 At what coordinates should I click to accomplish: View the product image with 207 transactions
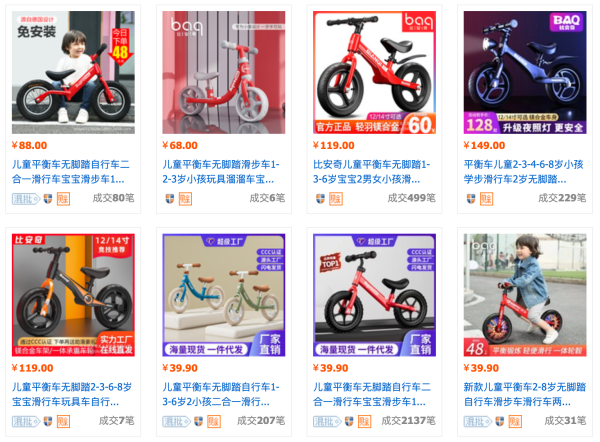coord(223,295)
